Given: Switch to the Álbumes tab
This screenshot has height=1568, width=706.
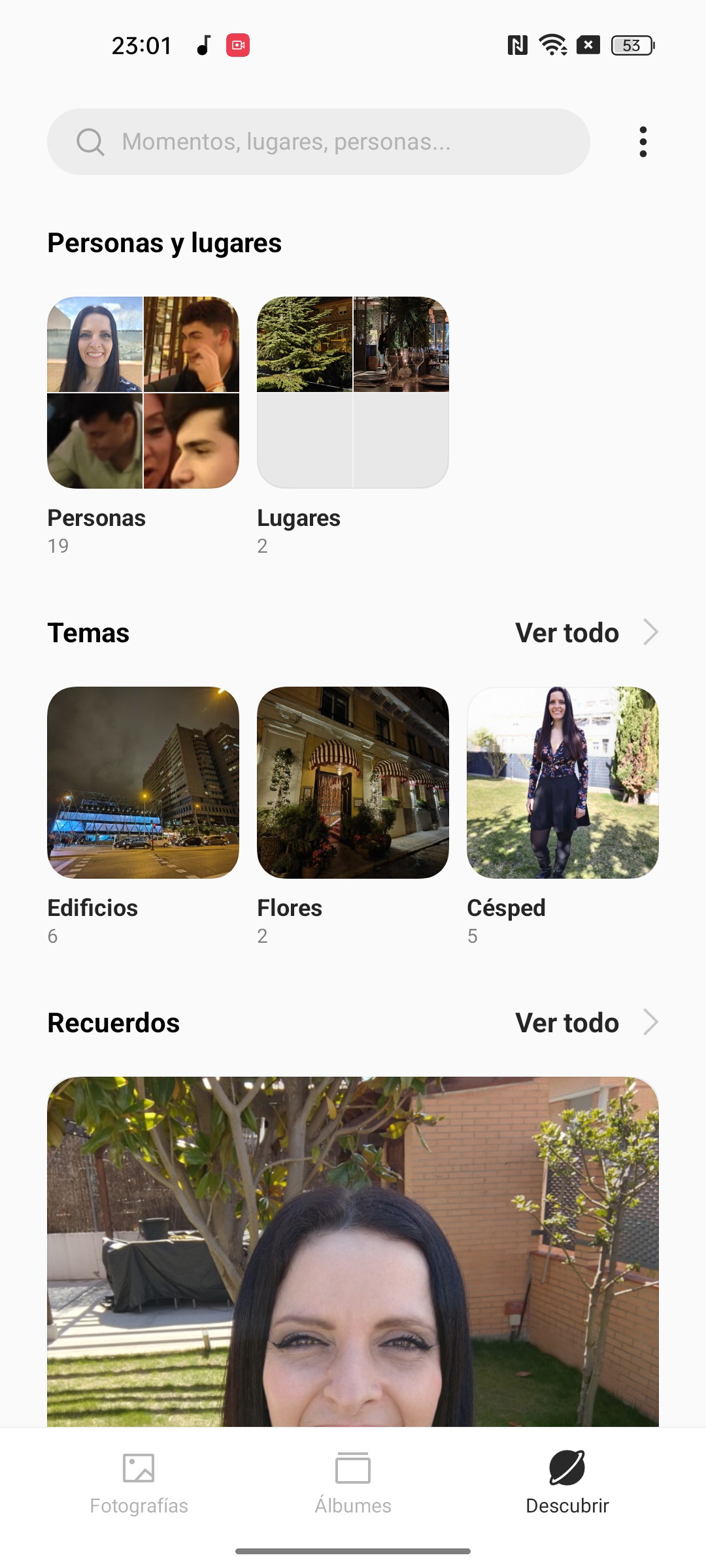Looking at the screenshot, I should (353, 1483).
